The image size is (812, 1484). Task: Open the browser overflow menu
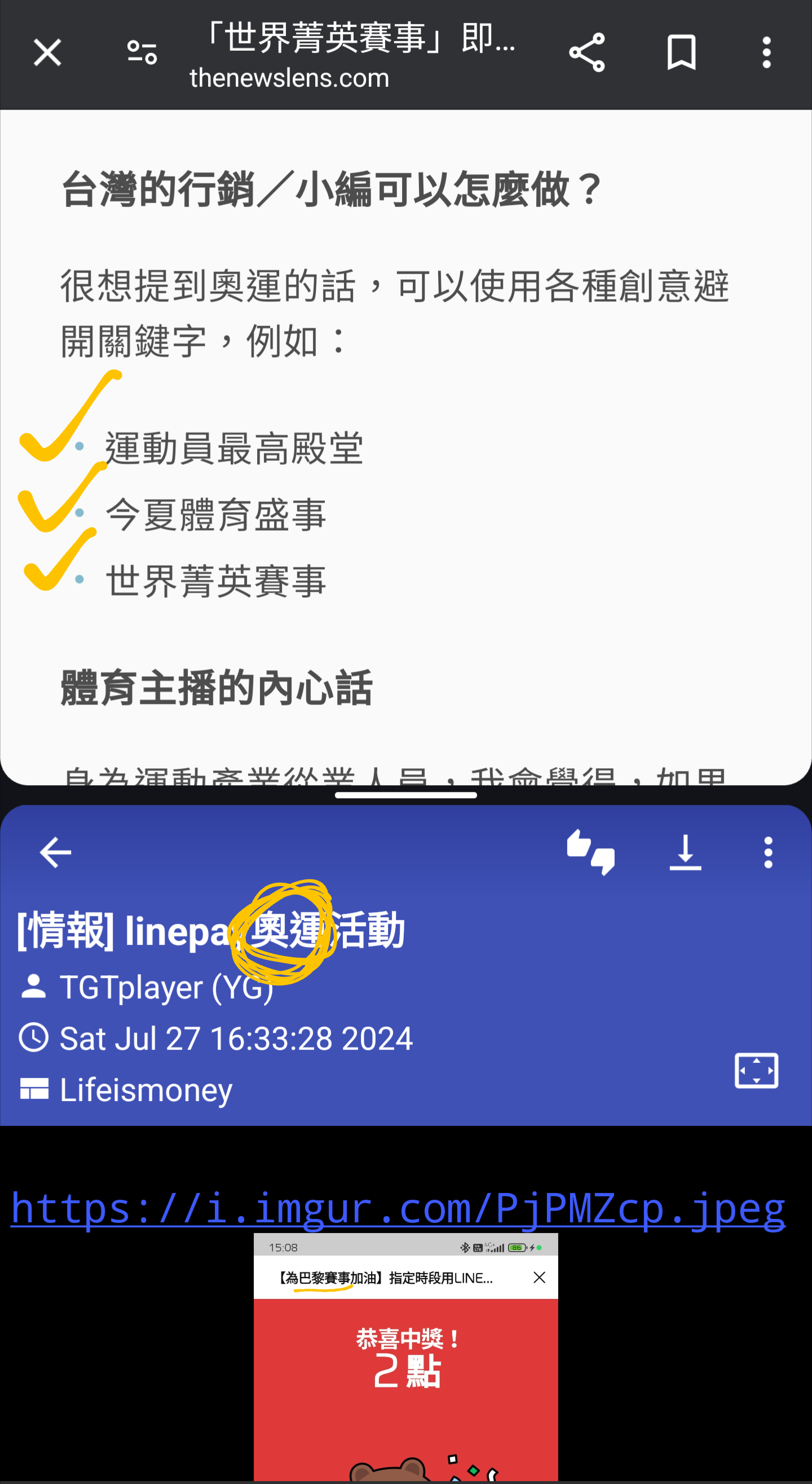pos(766,53)
